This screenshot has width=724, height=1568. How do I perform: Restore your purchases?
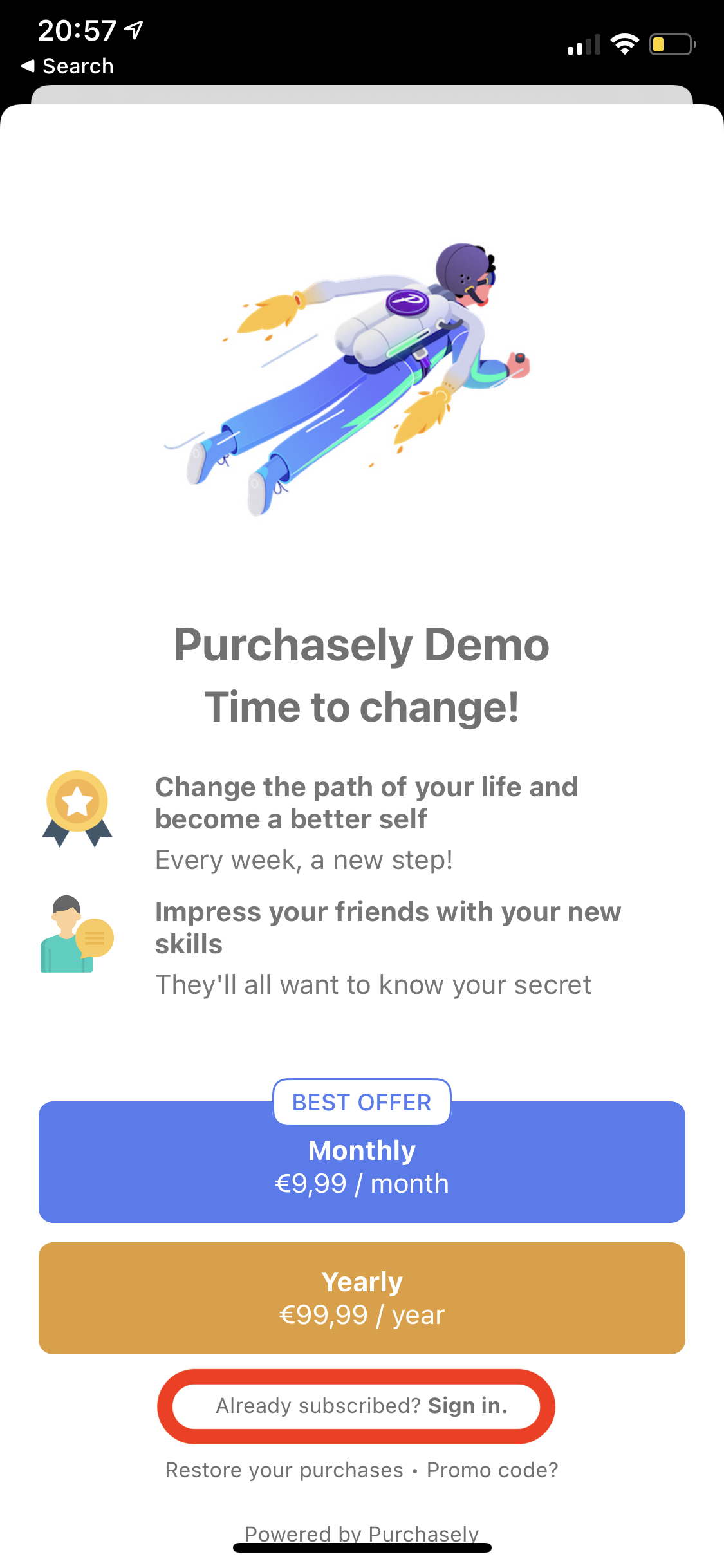coord(284,1470)
